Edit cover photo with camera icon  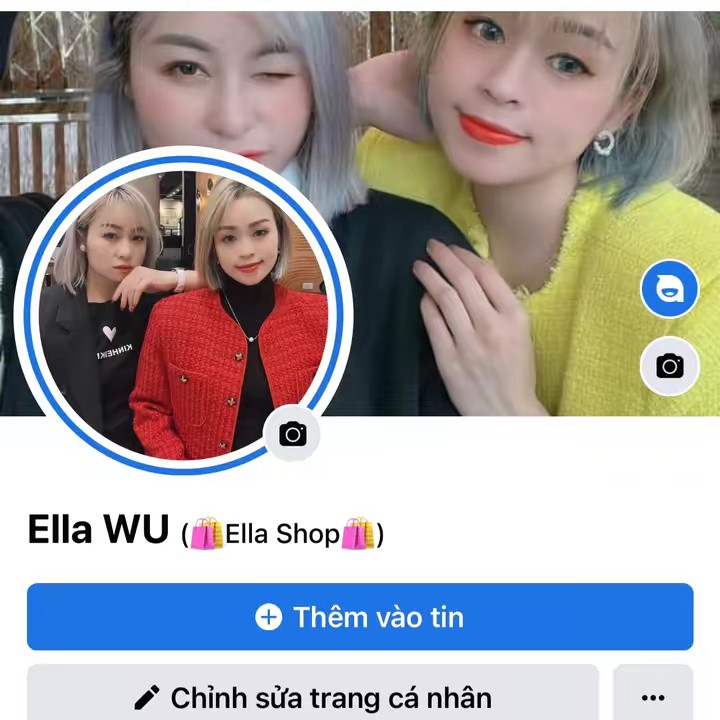point(669,366)
